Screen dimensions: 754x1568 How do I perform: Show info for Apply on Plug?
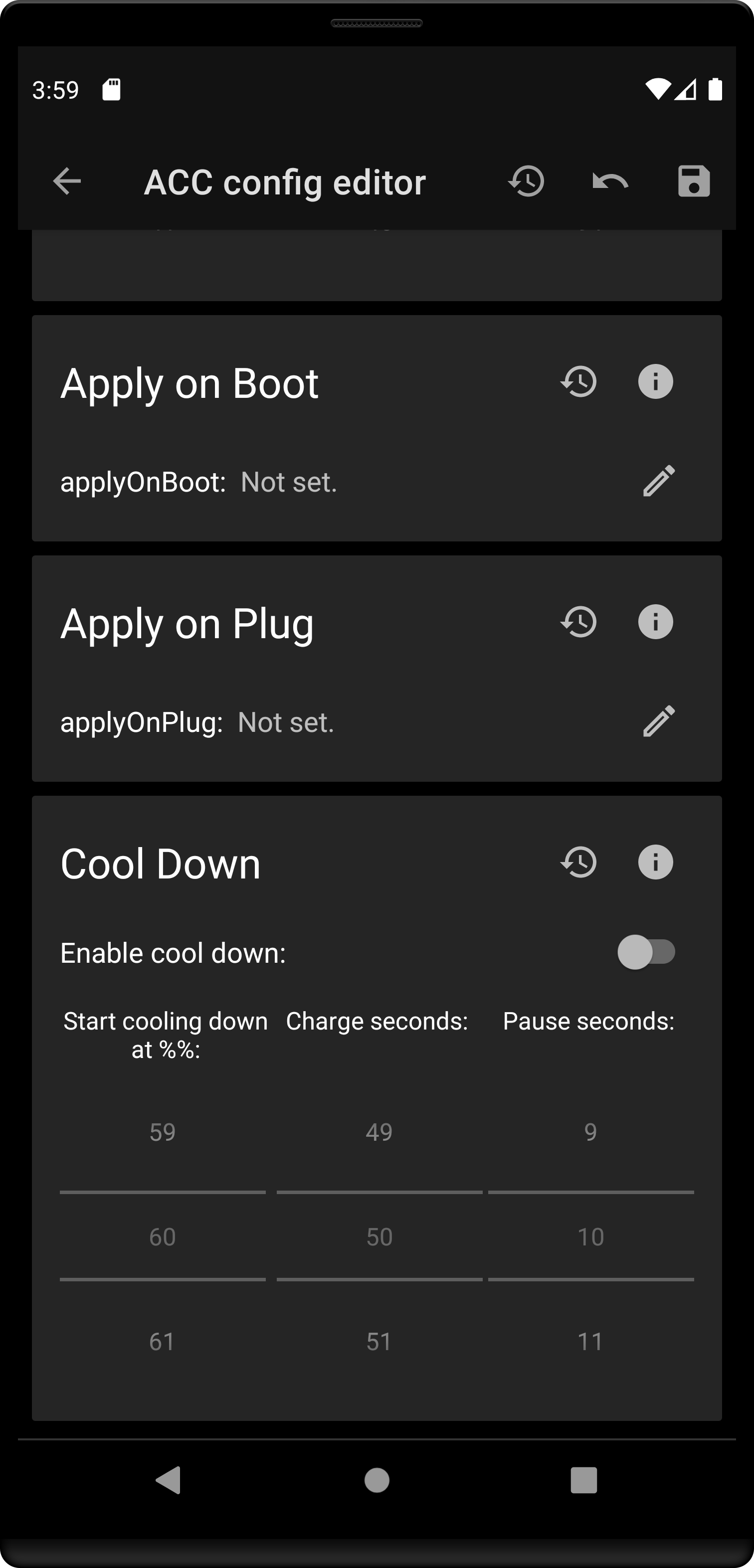(x=655, y=622)
